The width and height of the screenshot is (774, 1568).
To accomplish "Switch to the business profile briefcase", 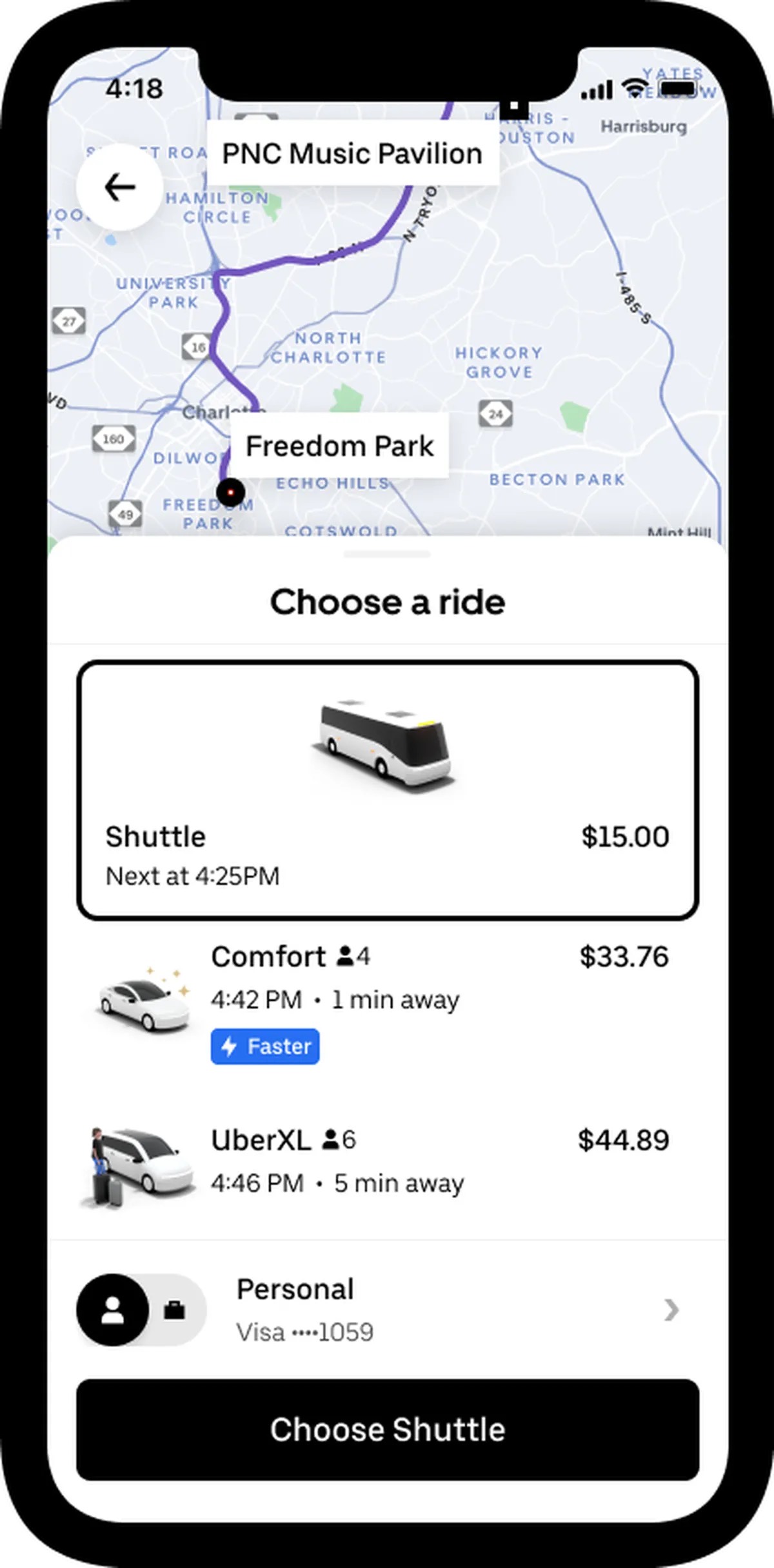I will (175, 1310).
